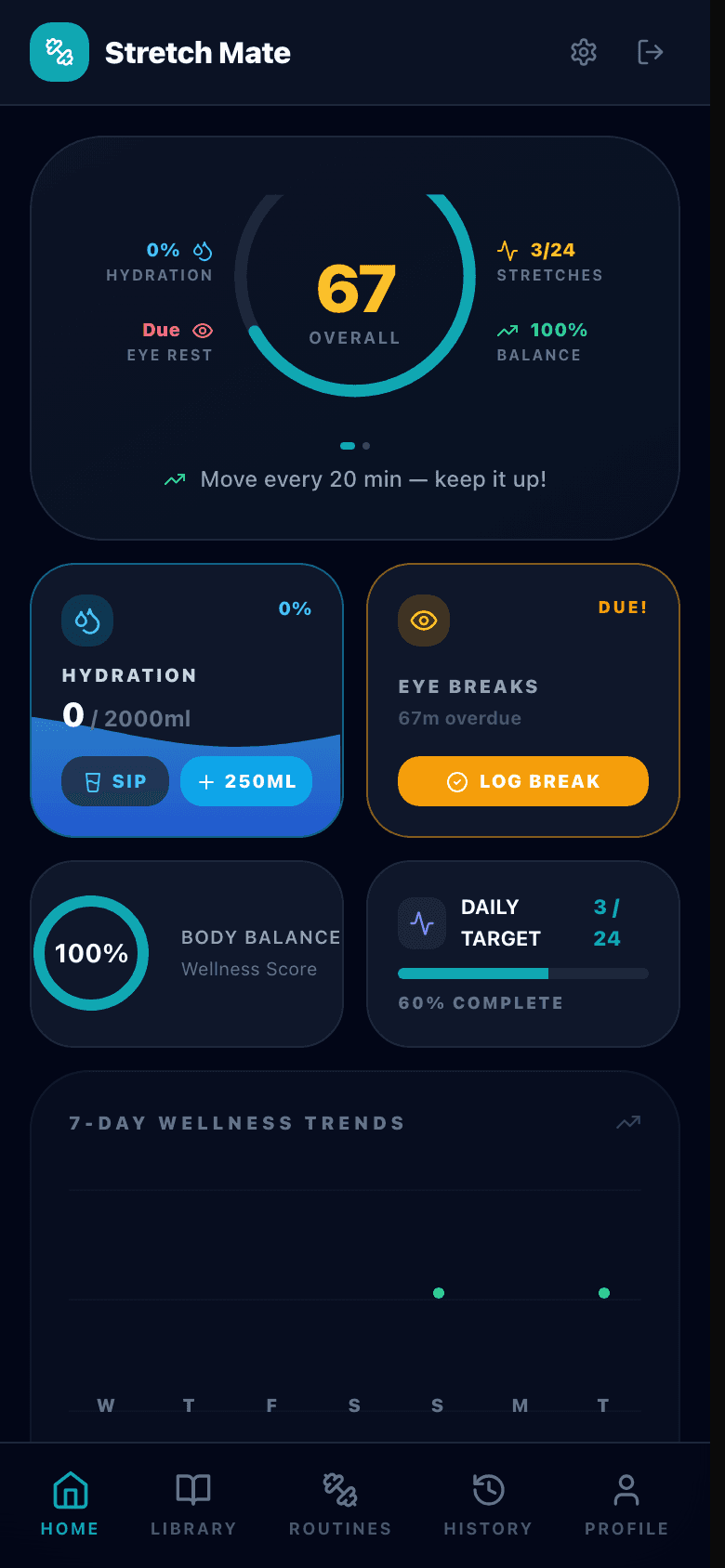Select the second carousel dot under the score ring
Image resolution: width=725 pixels, height=1568 pixels.
click(365, 446)
